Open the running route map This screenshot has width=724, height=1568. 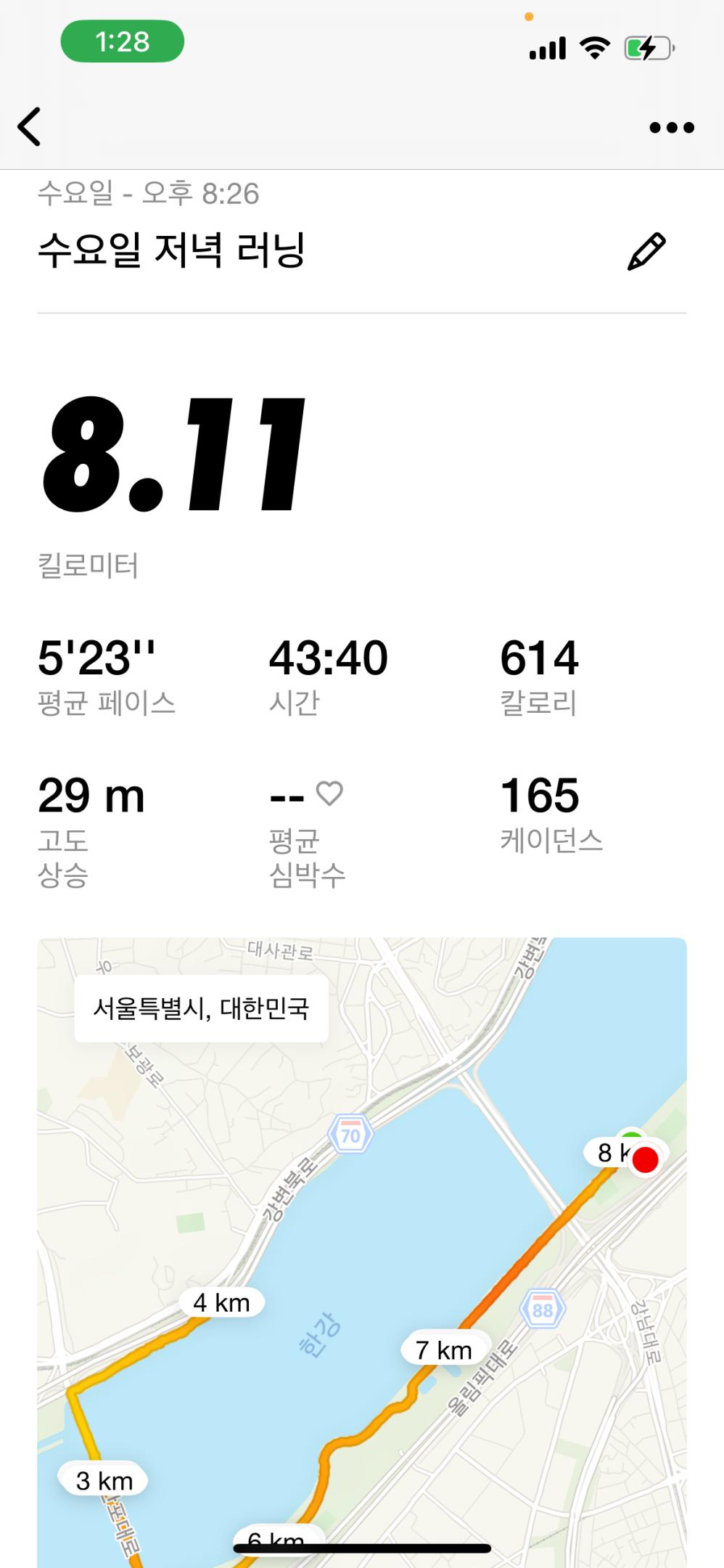tap(361, 1249)
